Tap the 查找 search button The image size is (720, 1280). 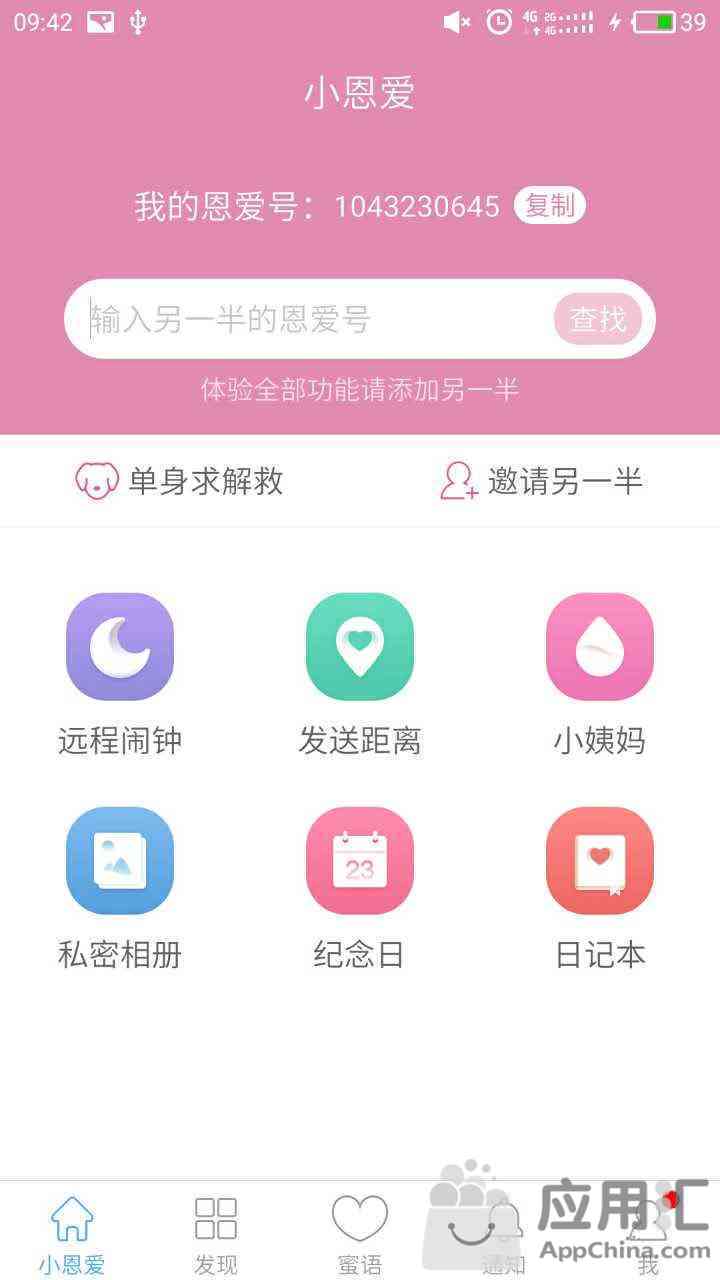597,320
